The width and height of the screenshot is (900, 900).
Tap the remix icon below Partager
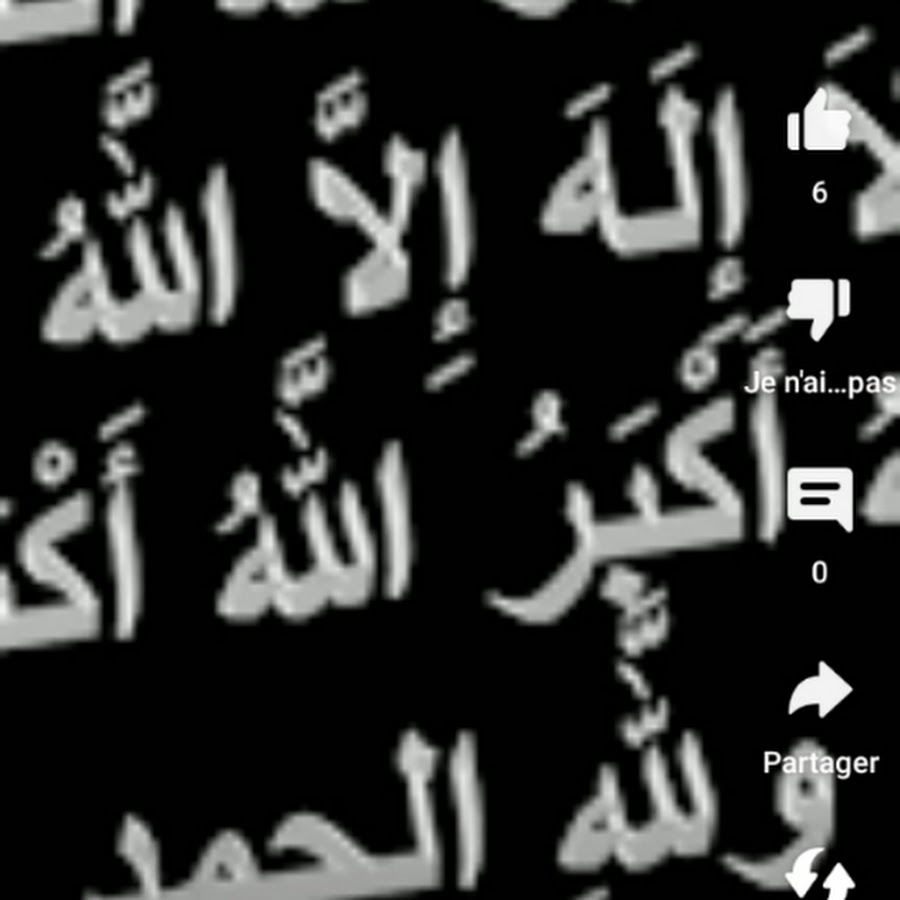819,874
